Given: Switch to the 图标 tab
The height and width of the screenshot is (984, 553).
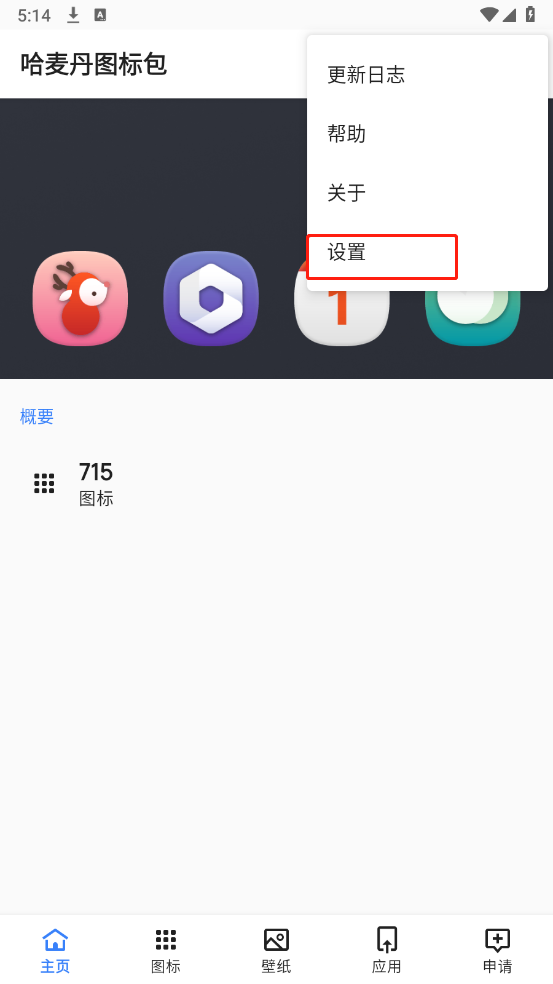Looking at the screenshot, I should (166, 950).
